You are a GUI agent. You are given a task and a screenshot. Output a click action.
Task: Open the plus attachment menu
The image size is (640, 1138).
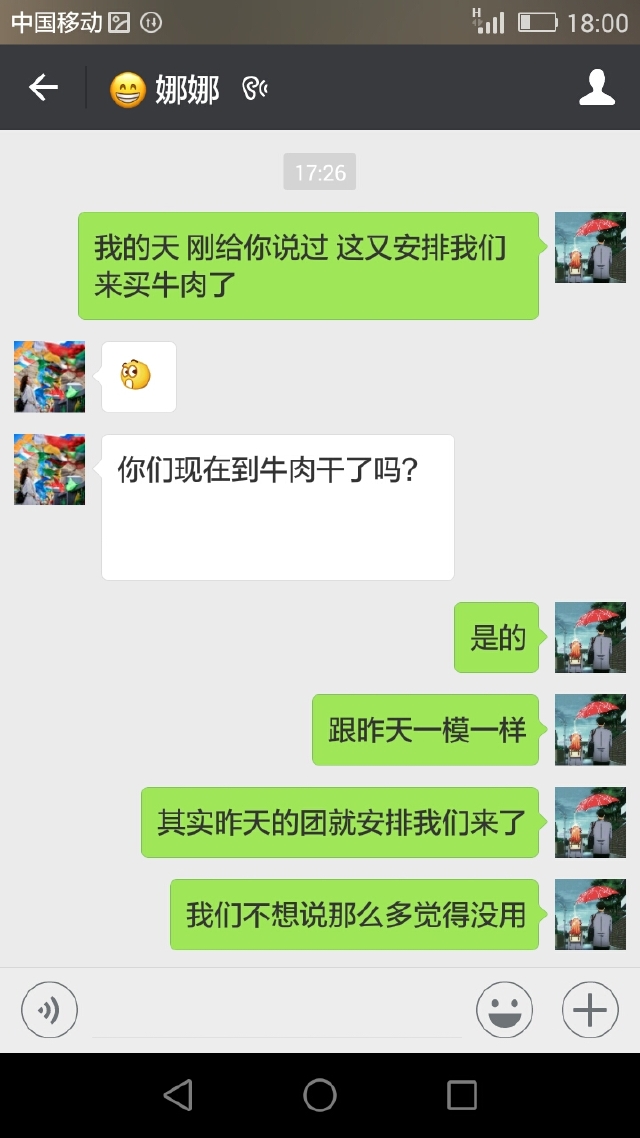click(590, 1010)
